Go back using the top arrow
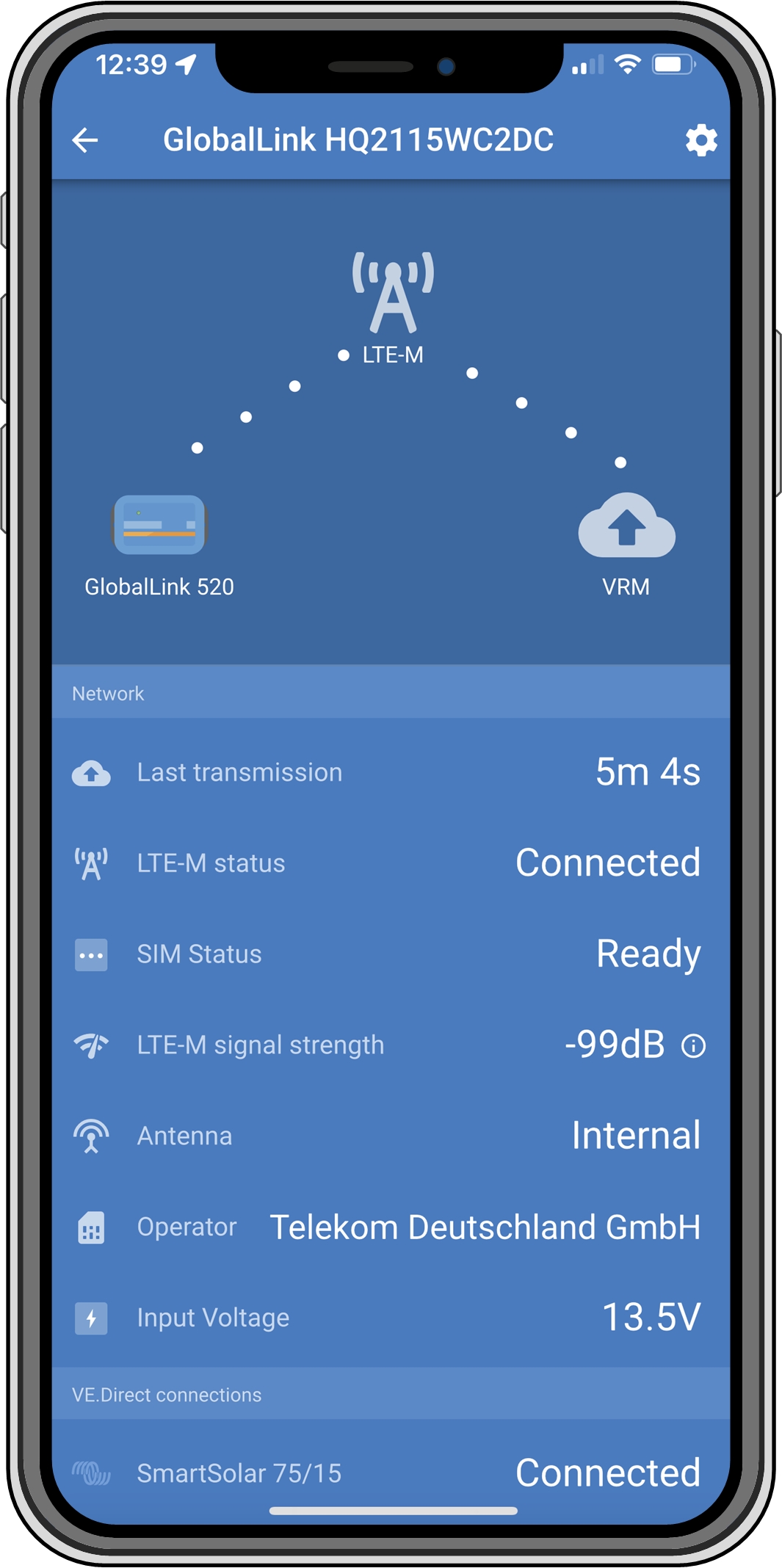Image resolution: width=782 pixels, height=1568 pixels. coord(85,139)
